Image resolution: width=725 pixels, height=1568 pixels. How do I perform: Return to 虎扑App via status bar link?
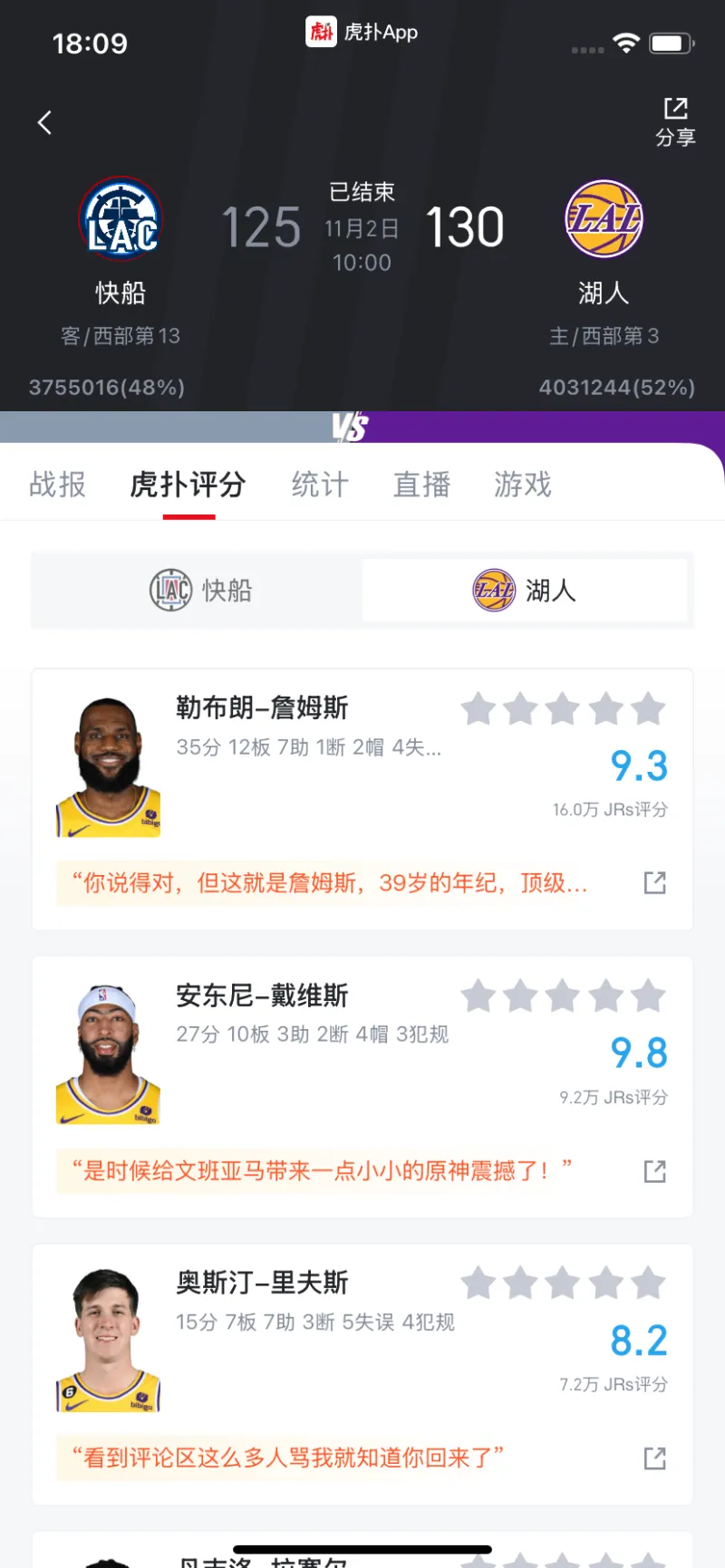click(x=362, y=33)
